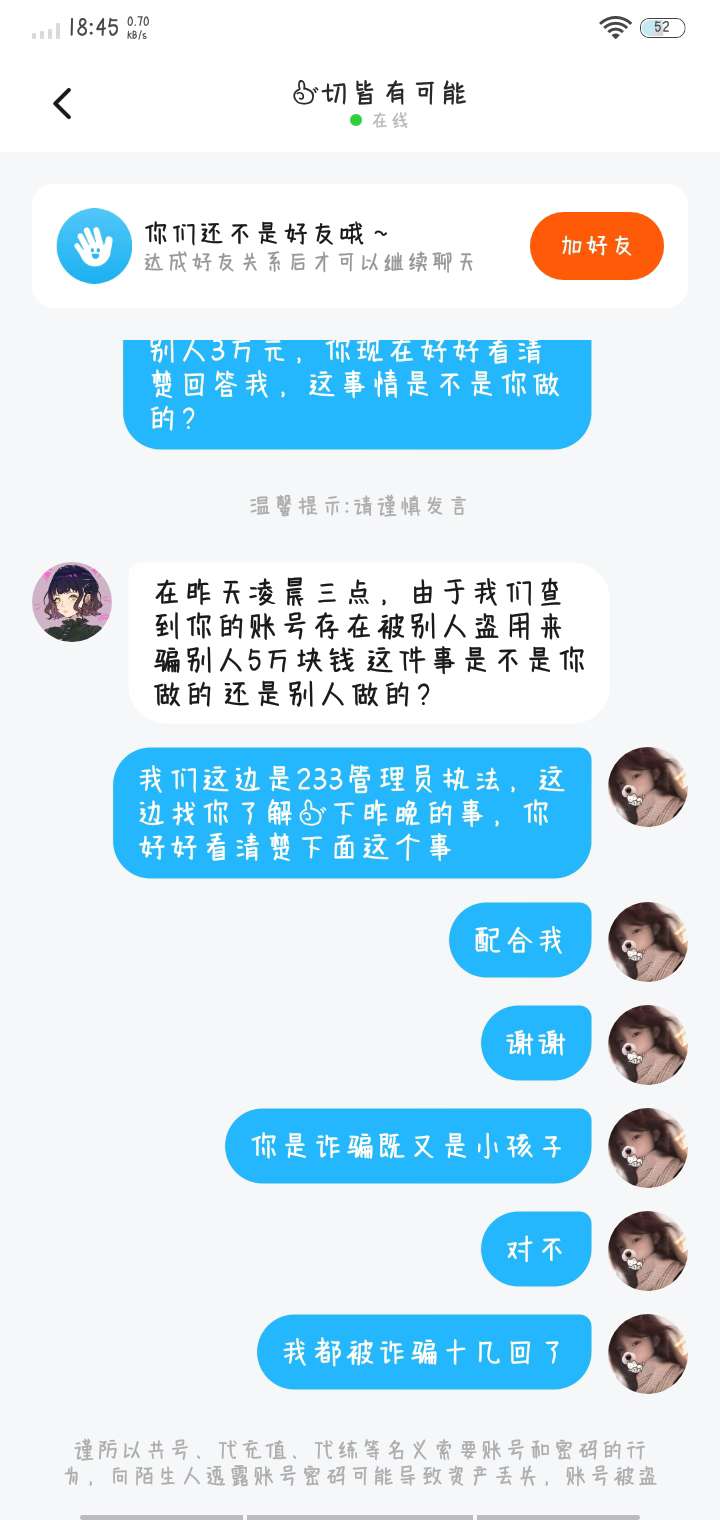720x1520 pixels.
Task: Go back from the chat
Action: [x=62, y=104]
